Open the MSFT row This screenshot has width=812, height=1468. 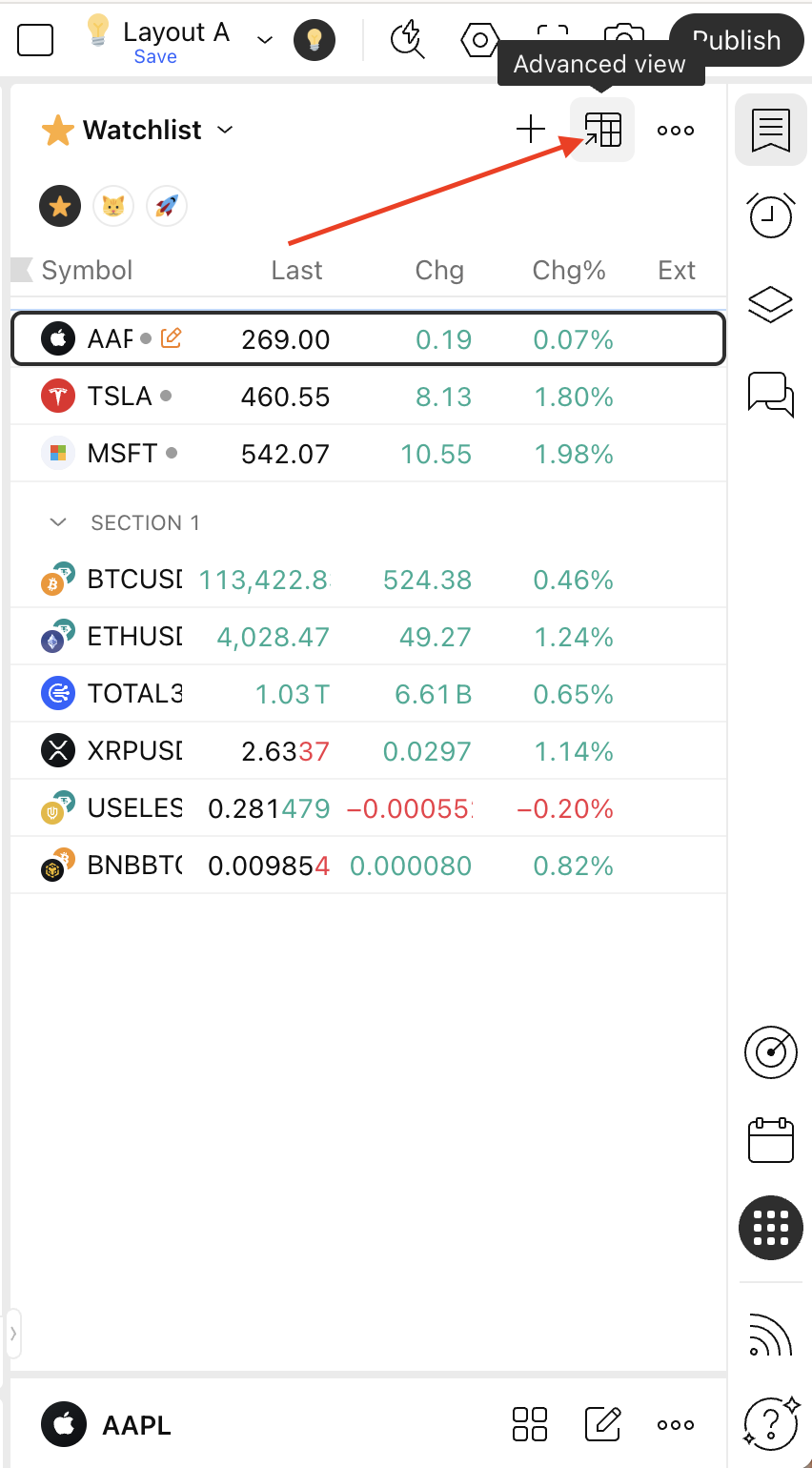286,454
